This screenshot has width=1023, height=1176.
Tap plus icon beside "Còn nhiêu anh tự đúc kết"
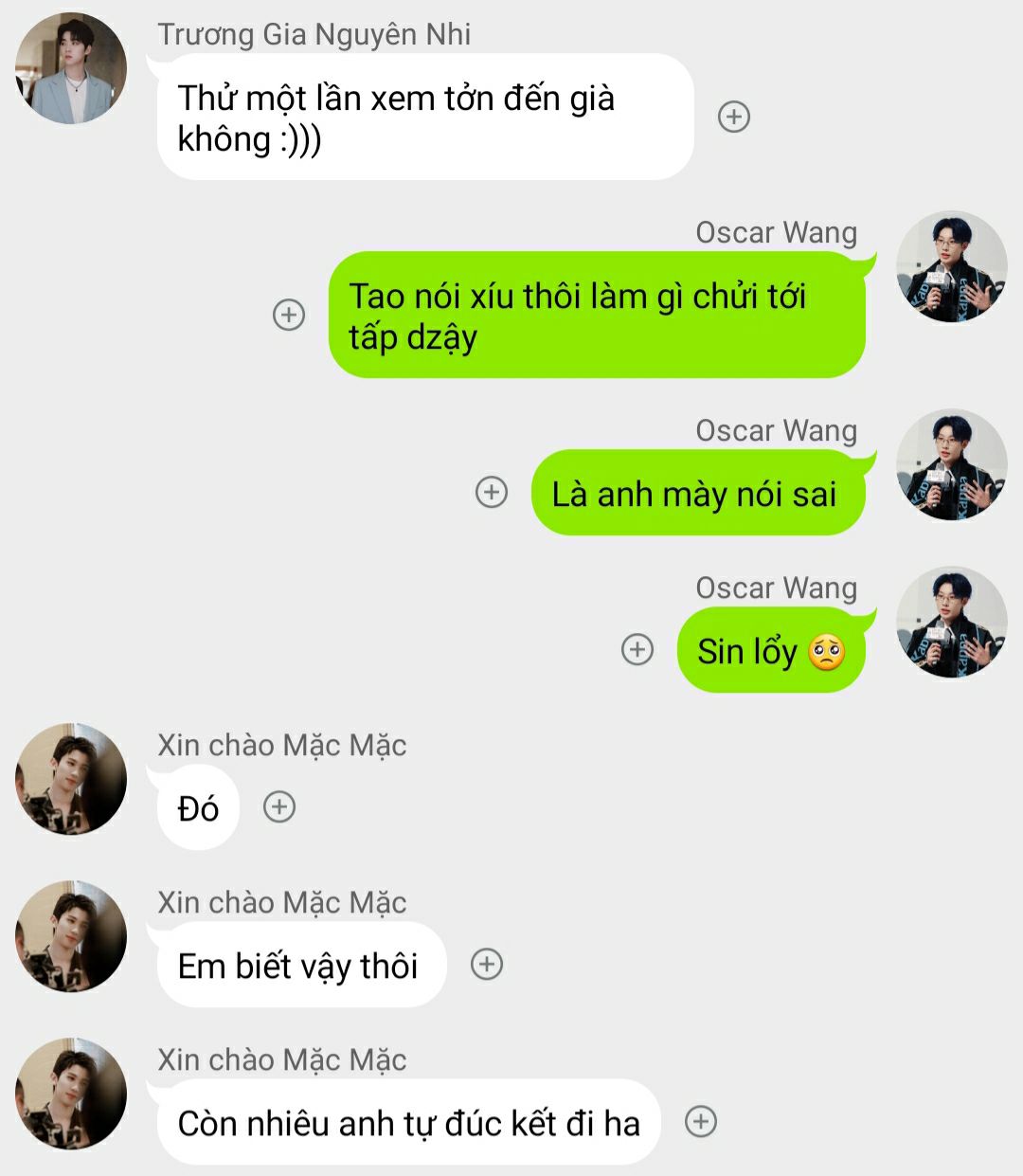[x=701, y=1121]
